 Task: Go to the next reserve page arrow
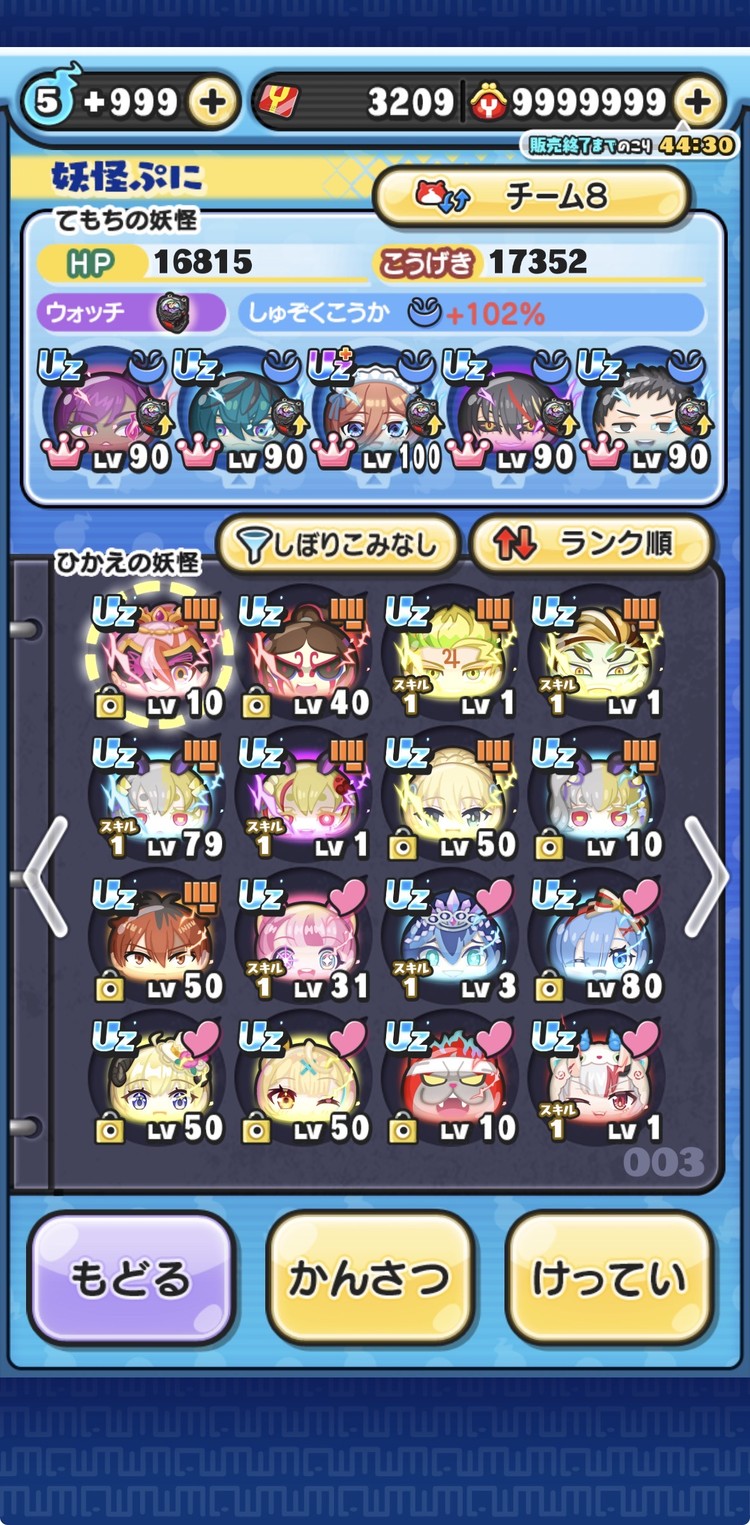706,877
